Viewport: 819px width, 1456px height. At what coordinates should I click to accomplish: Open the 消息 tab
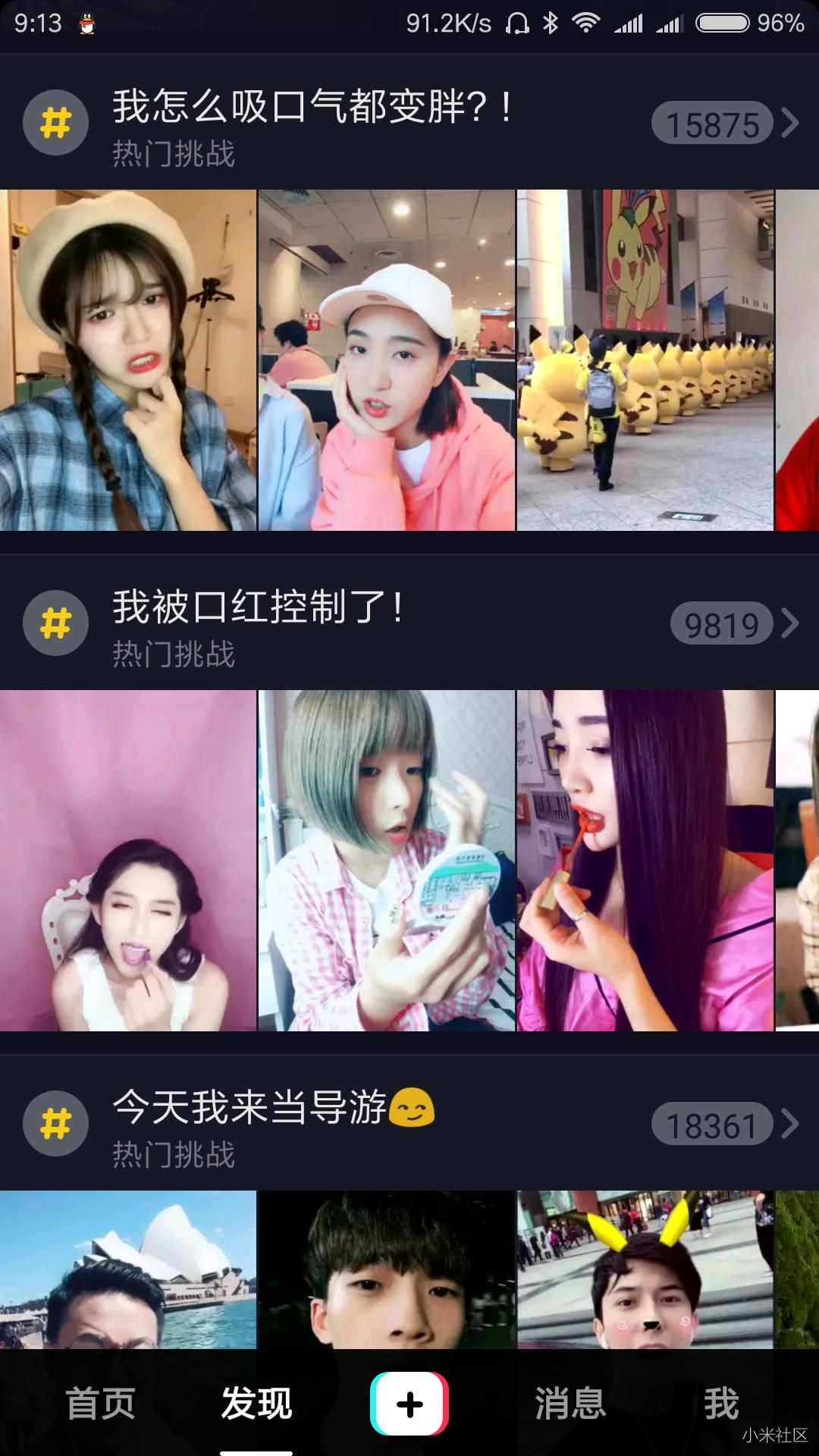(x=570, y=1404)
